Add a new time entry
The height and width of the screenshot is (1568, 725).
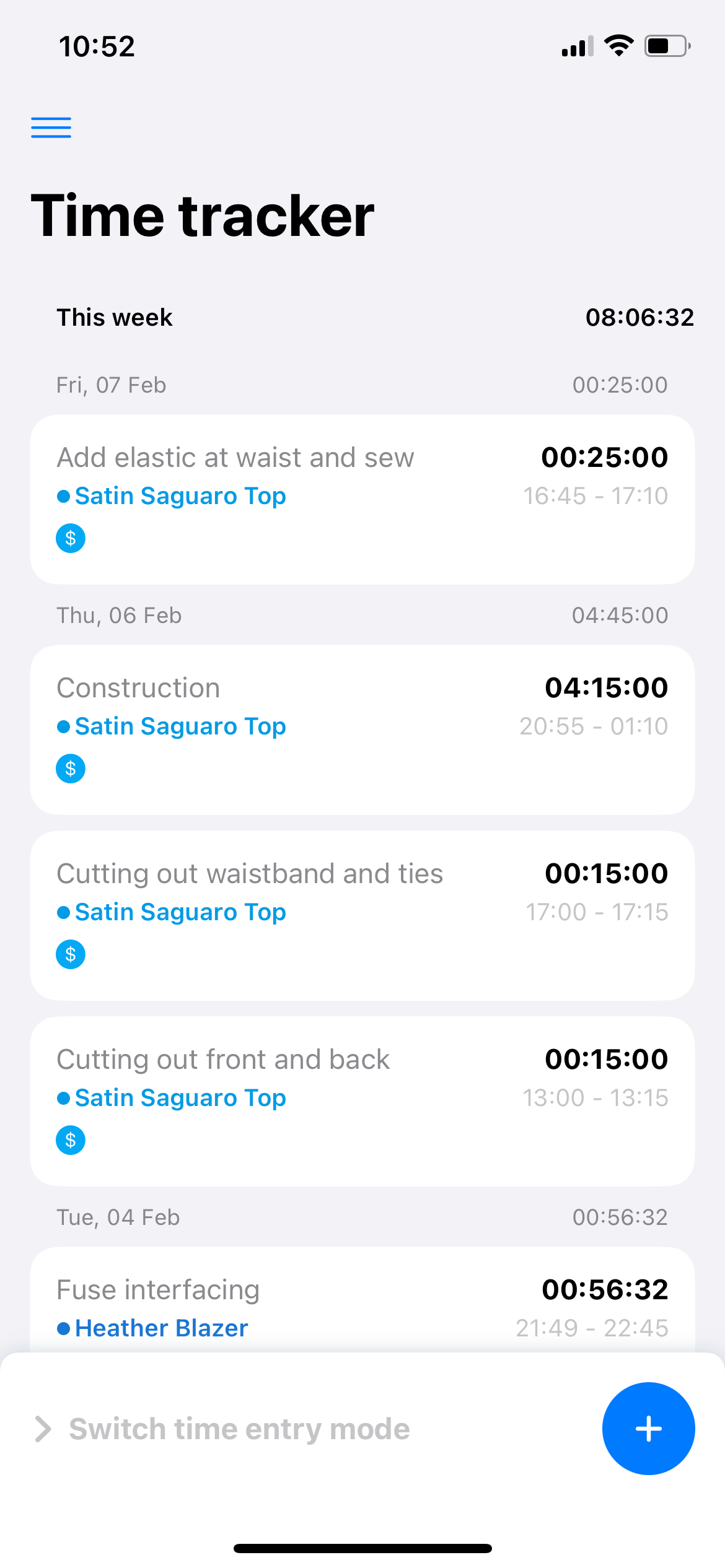648,1428
